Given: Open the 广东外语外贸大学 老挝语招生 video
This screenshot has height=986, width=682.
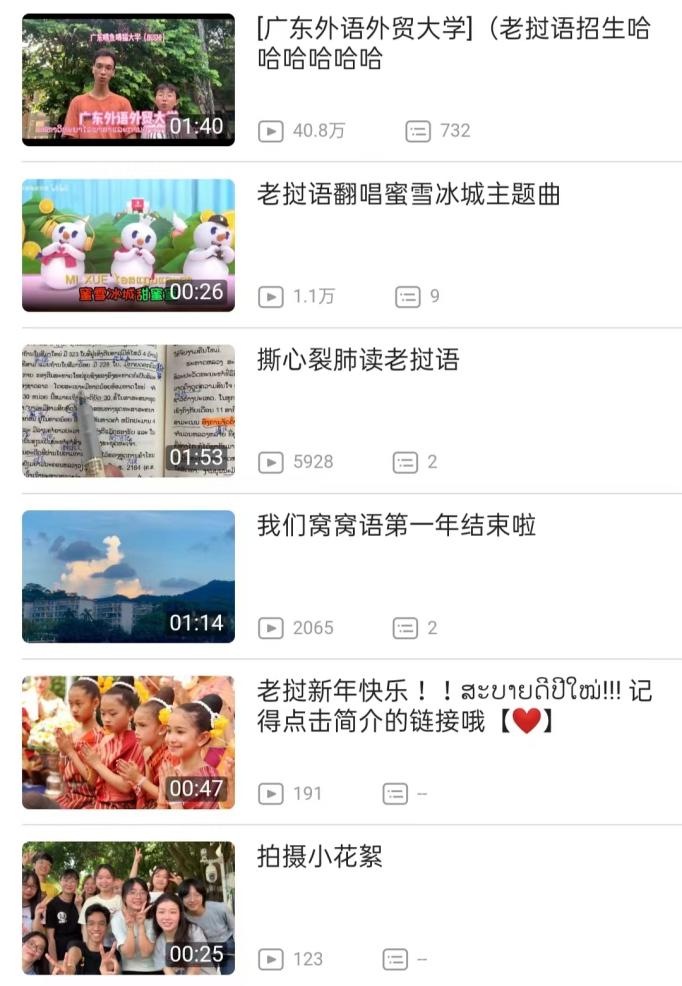Looking at the screenshot, I should click(128, 80).
